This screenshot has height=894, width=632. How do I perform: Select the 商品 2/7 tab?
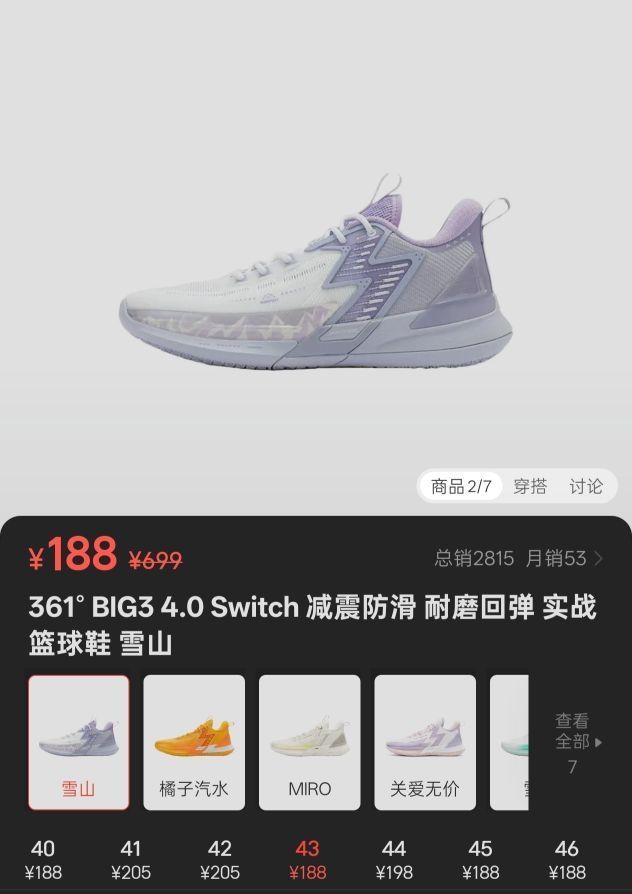(x=461, y=487)
